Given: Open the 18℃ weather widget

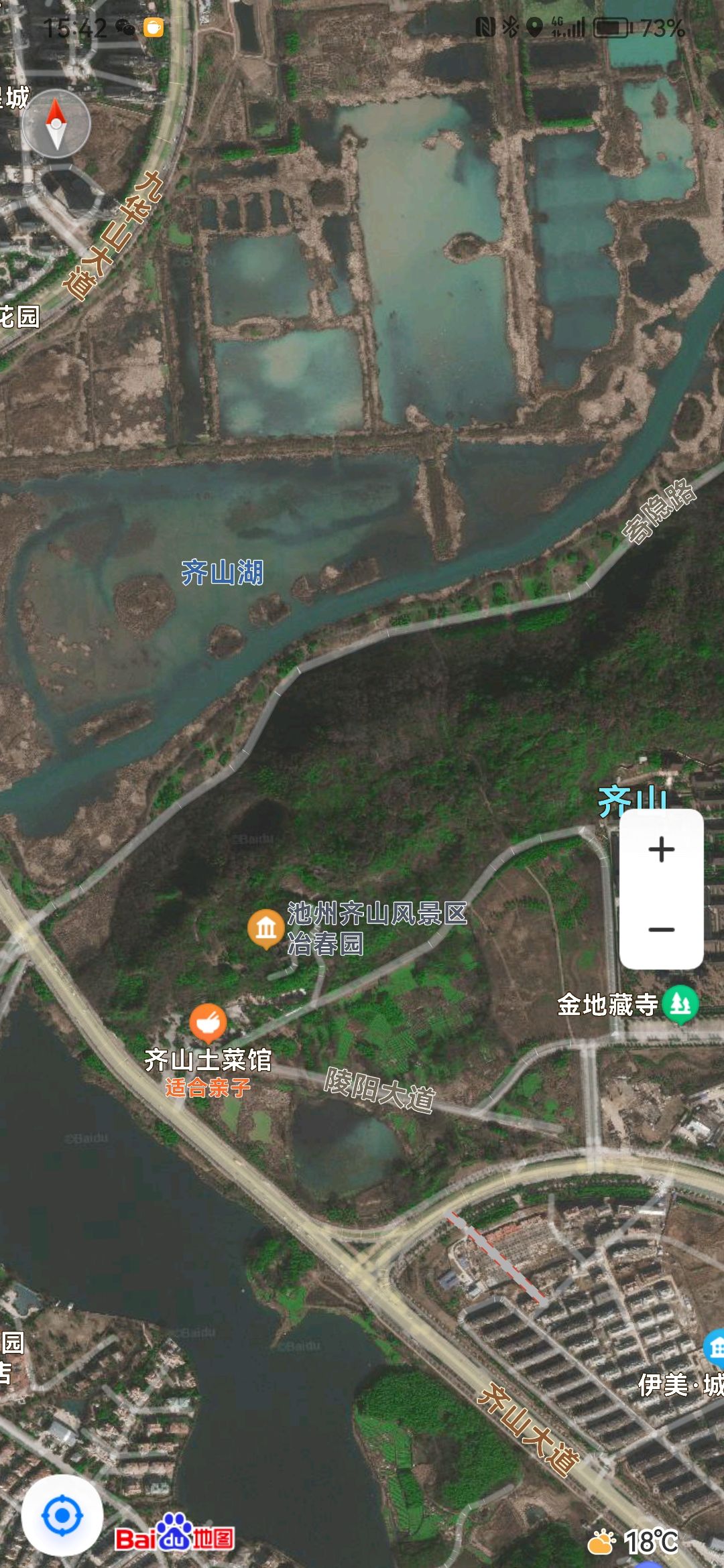Looking at the screenshot, I should [x=633, y=1542].
